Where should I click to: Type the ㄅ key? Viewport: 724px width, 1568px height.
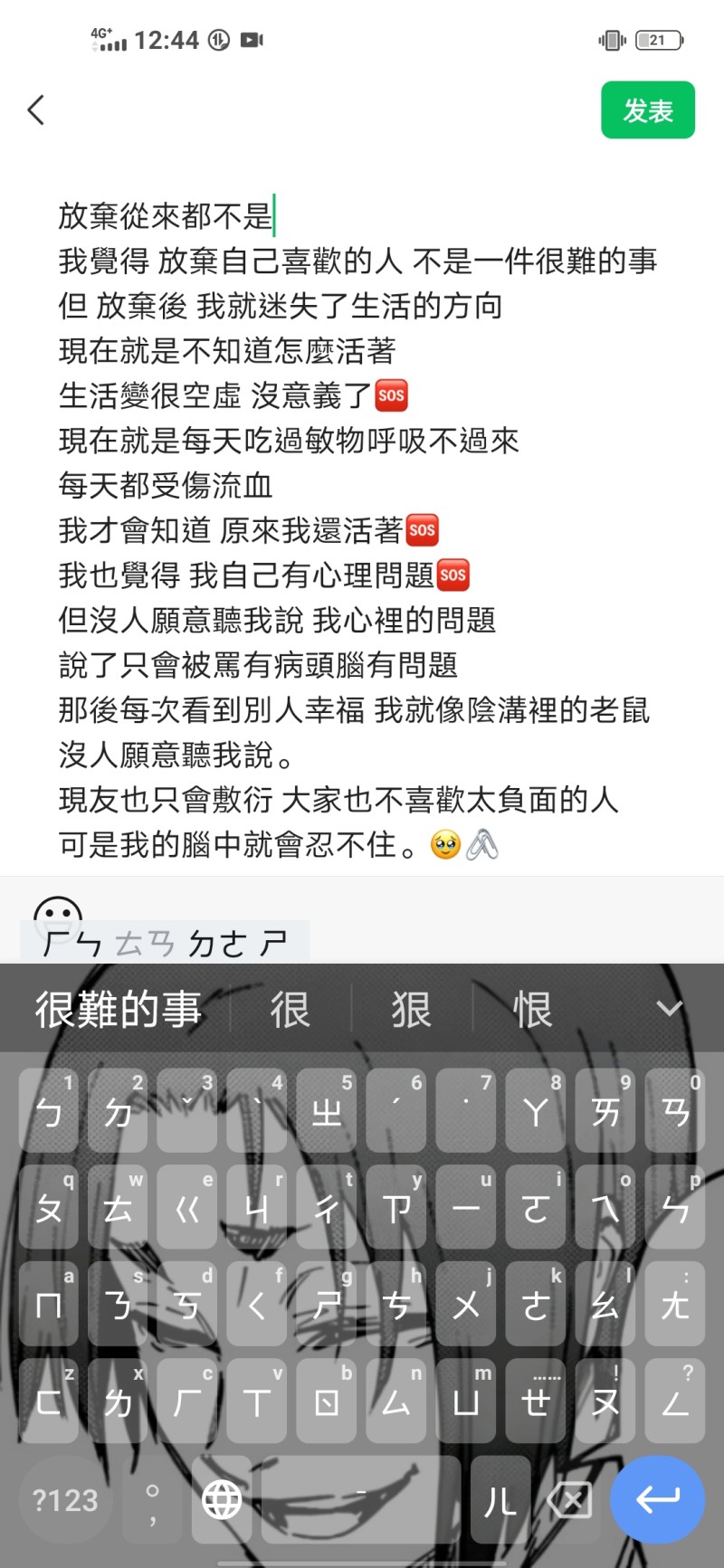(x=49, y=1111)
